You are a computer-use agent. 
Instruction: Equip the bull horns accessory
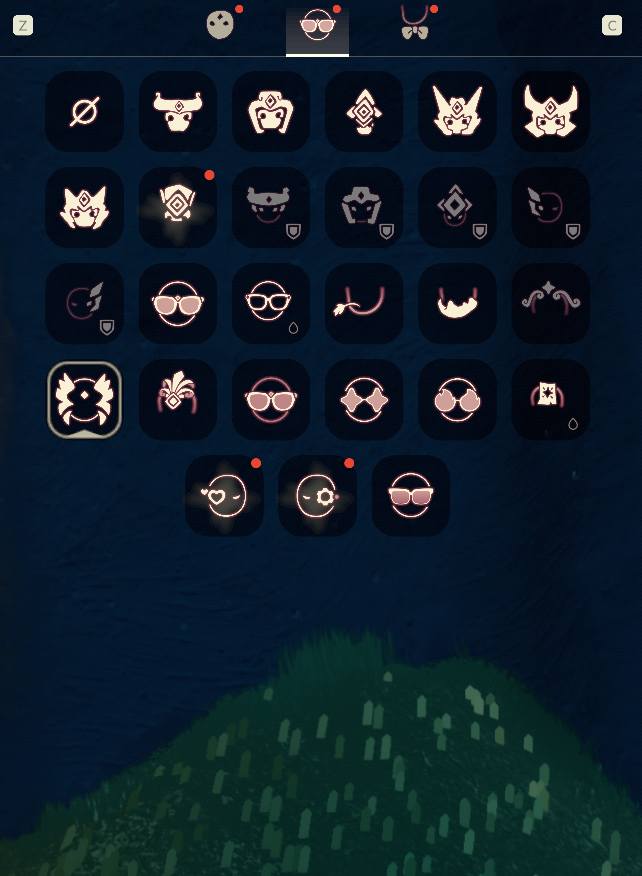pos(178,111)
